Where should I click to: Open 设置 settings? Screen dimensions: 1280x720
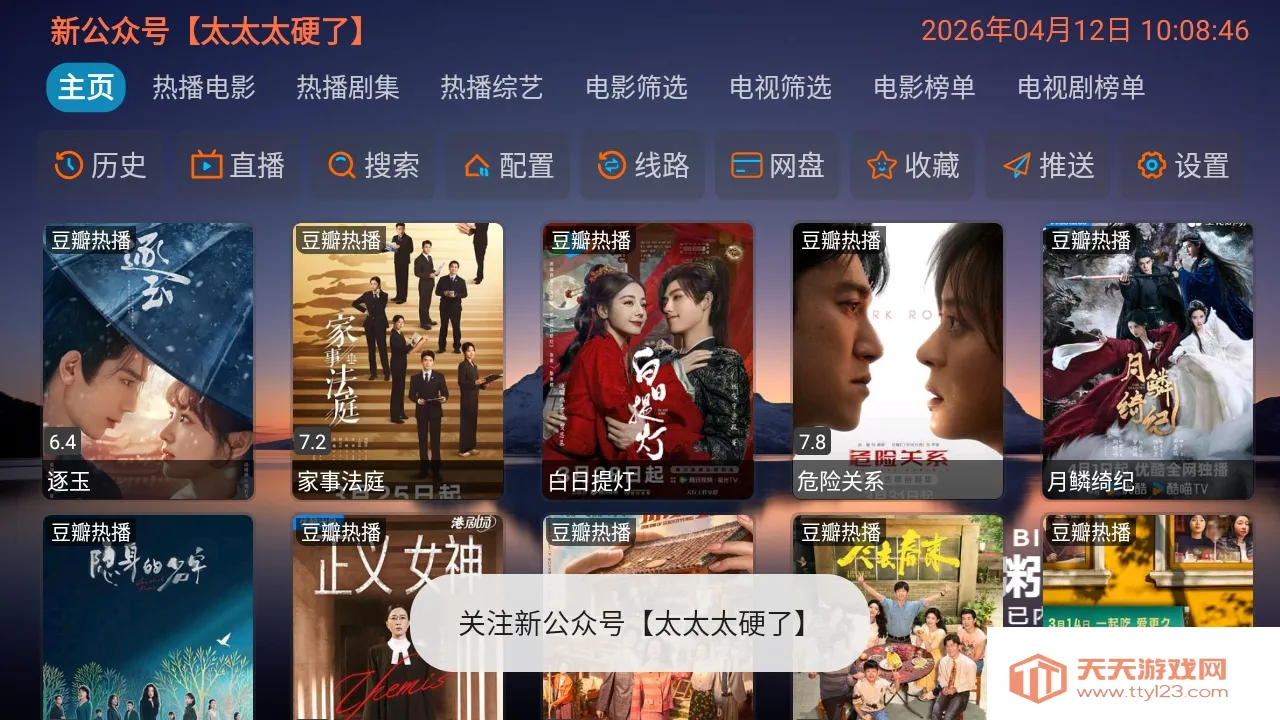[1182, 165]
